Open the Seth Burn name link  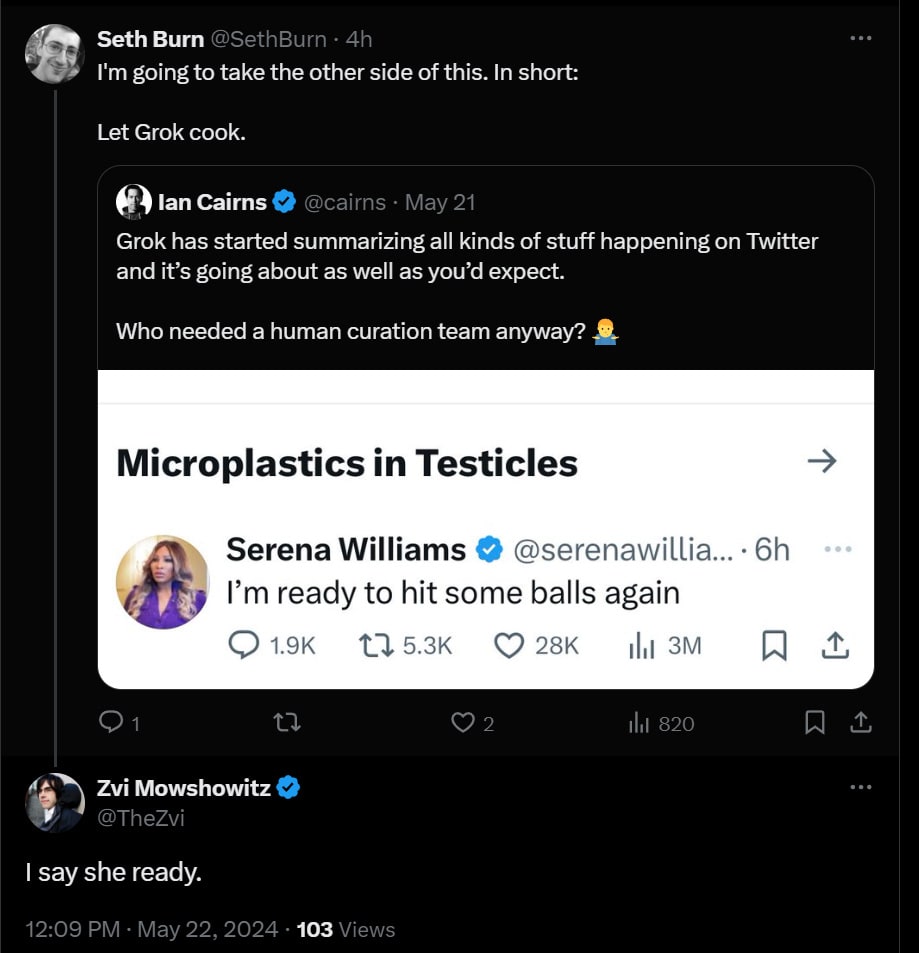[150, 38]
